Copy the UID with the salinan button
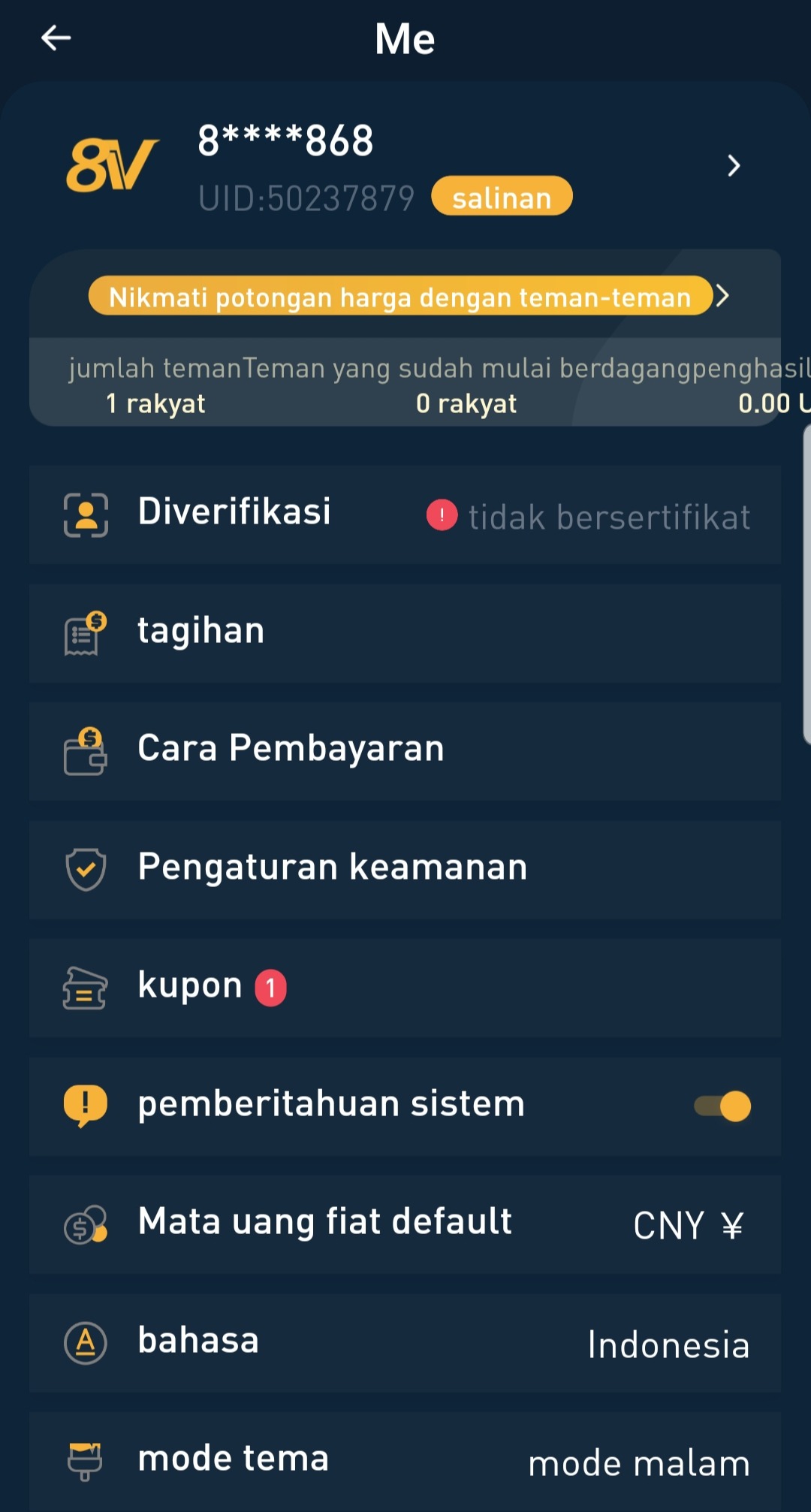811x1512 pixels. [502, 197]
